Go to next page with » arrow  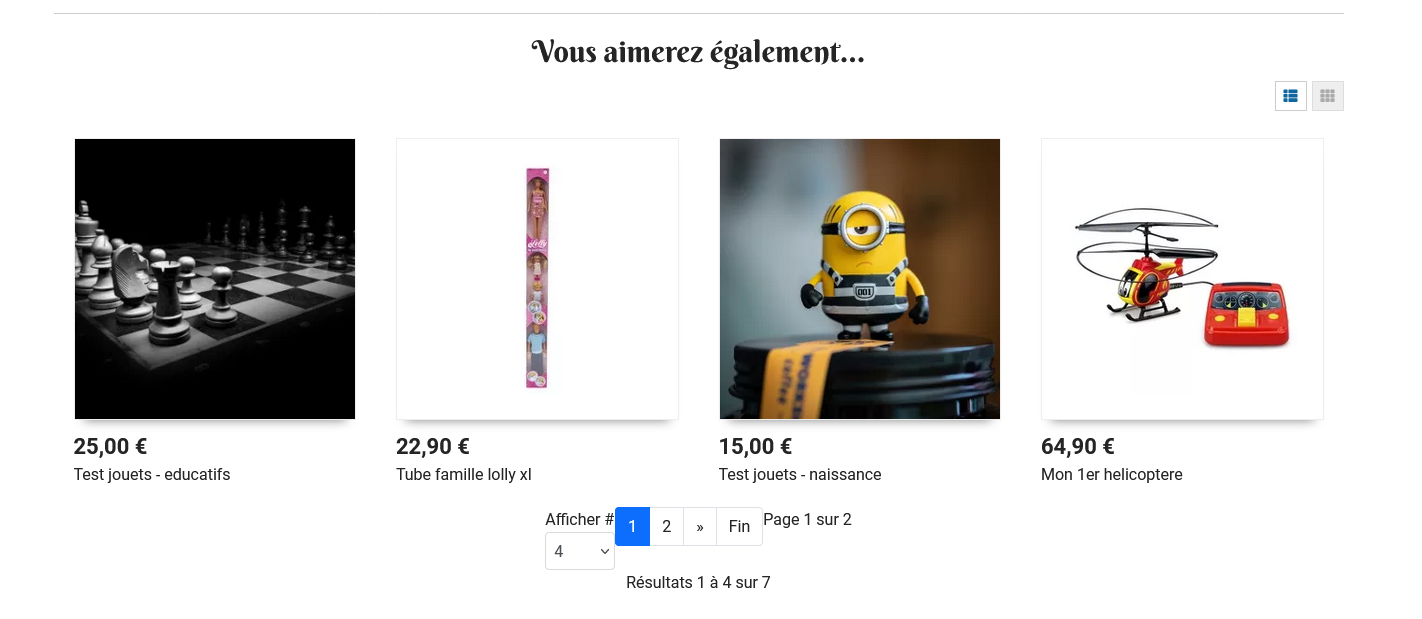700,527
